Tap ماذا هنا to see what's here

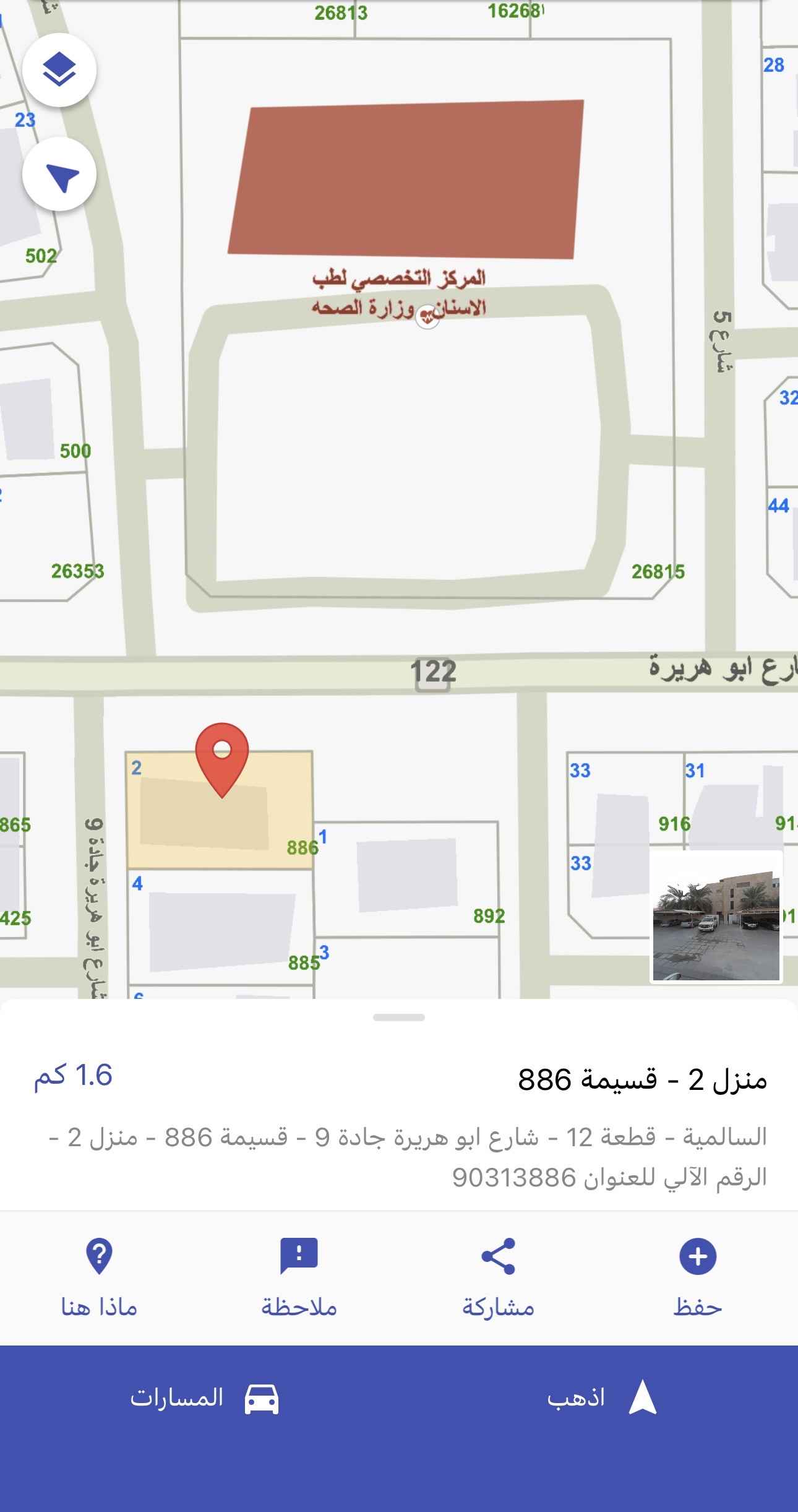99,1277
